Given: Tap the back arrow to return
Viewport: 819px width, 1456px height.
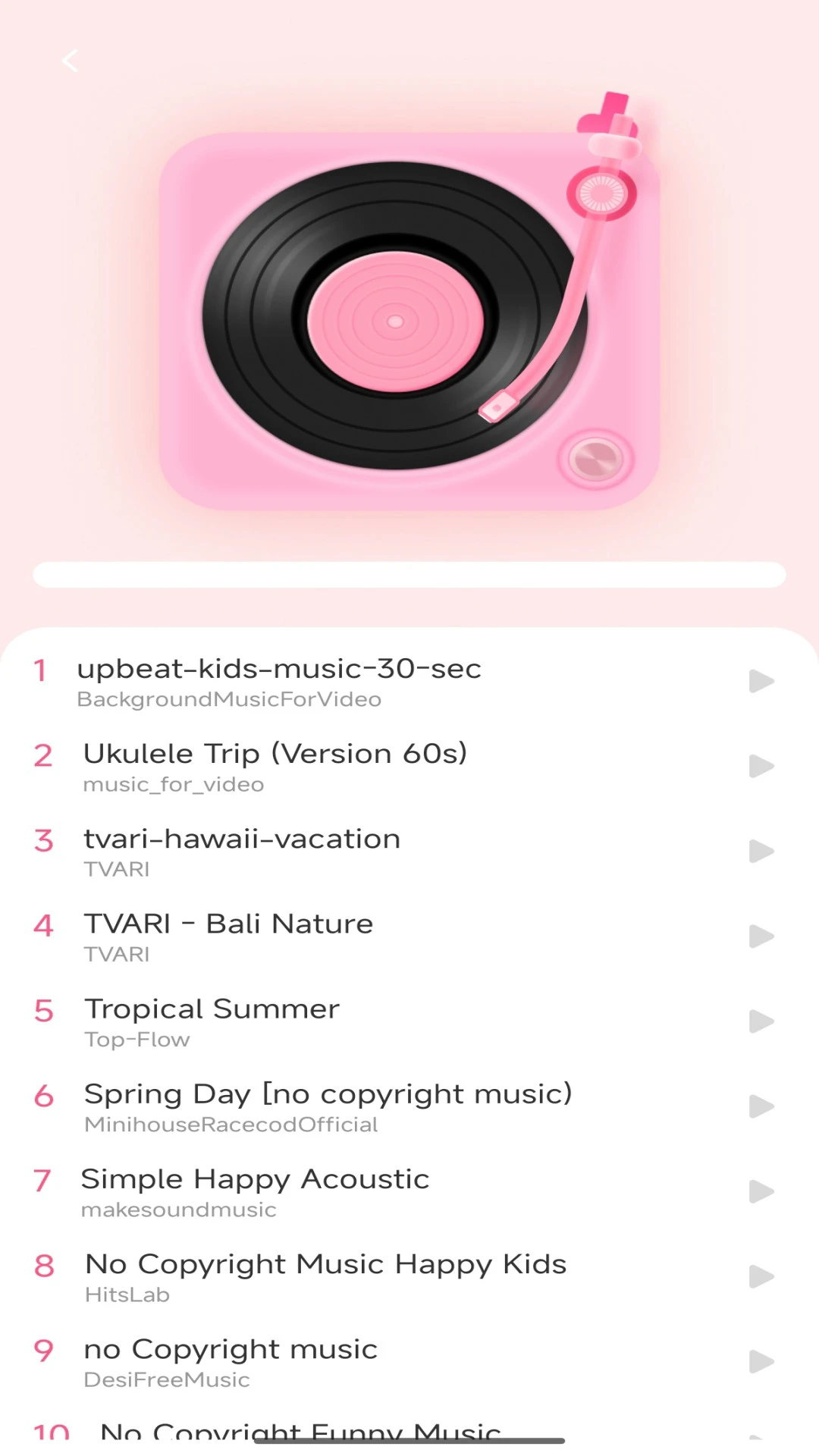Looking at the screenshot, I should coord(71,61).
